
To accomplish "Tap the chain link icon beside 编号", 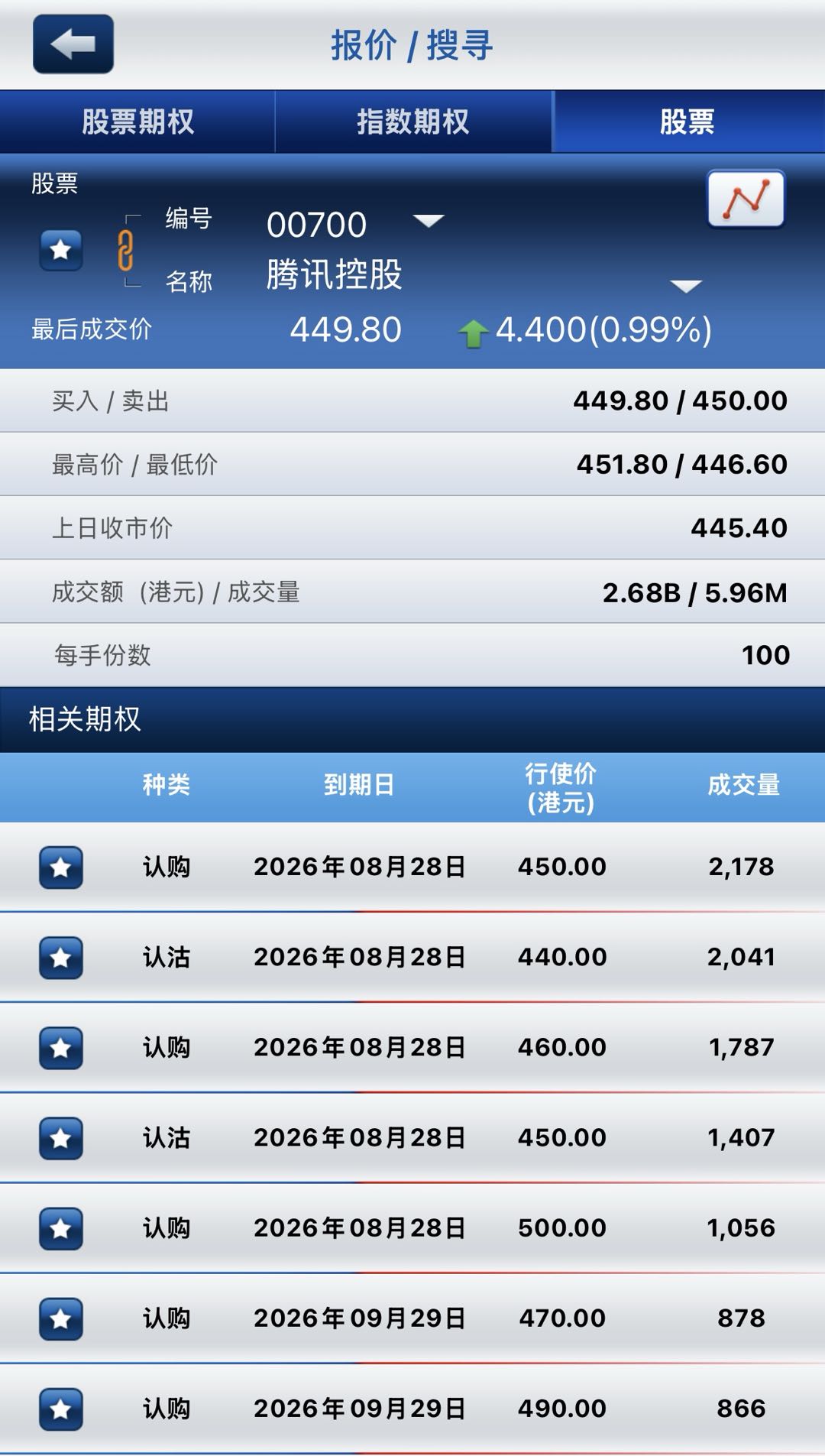I will coord(126,251).
